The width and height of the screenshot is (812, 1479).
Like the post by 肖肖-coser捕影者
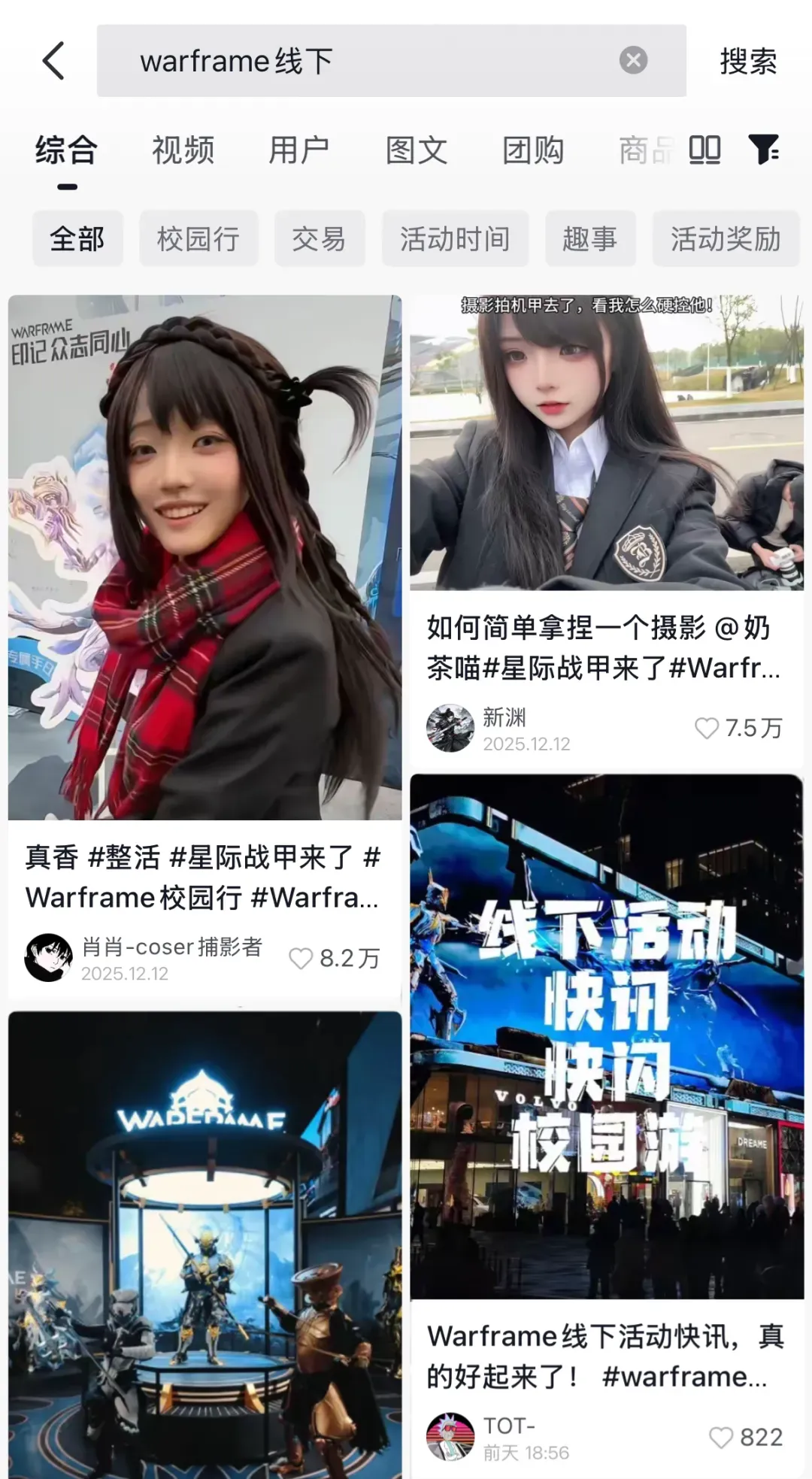click(x=301, y=958)
